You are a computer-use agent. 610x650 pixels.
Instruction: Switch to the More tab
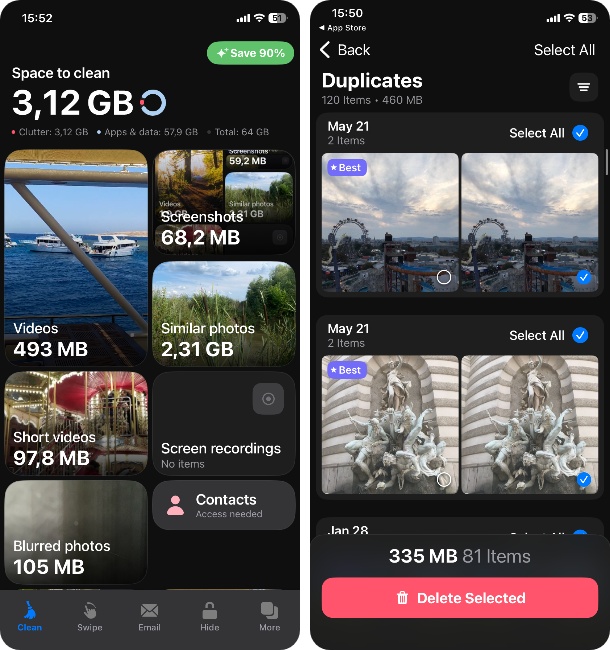[x=269, y=616]
